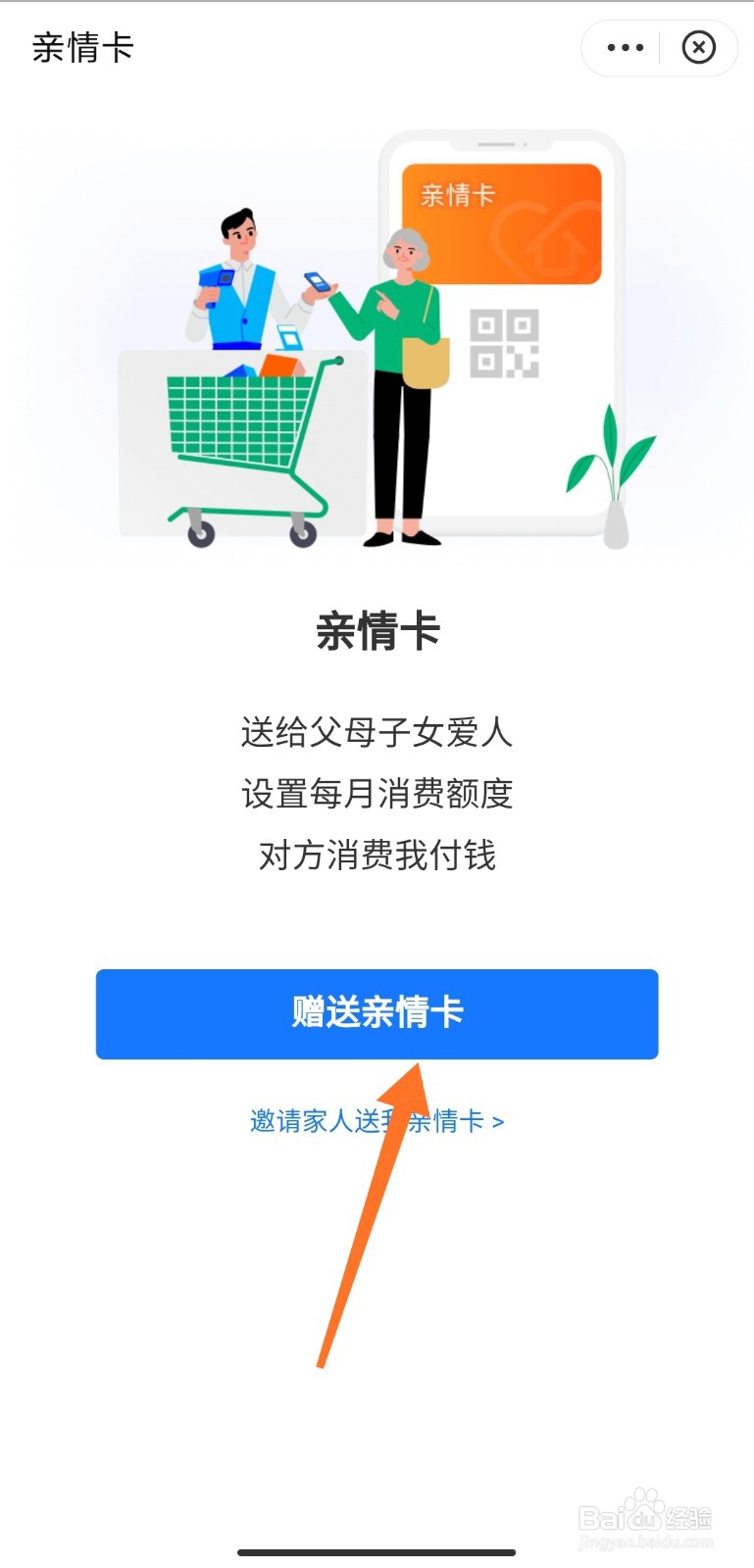754x1568 pixels.
Task: Tap the circled X close icon
Action: click(x=698, y=47)
